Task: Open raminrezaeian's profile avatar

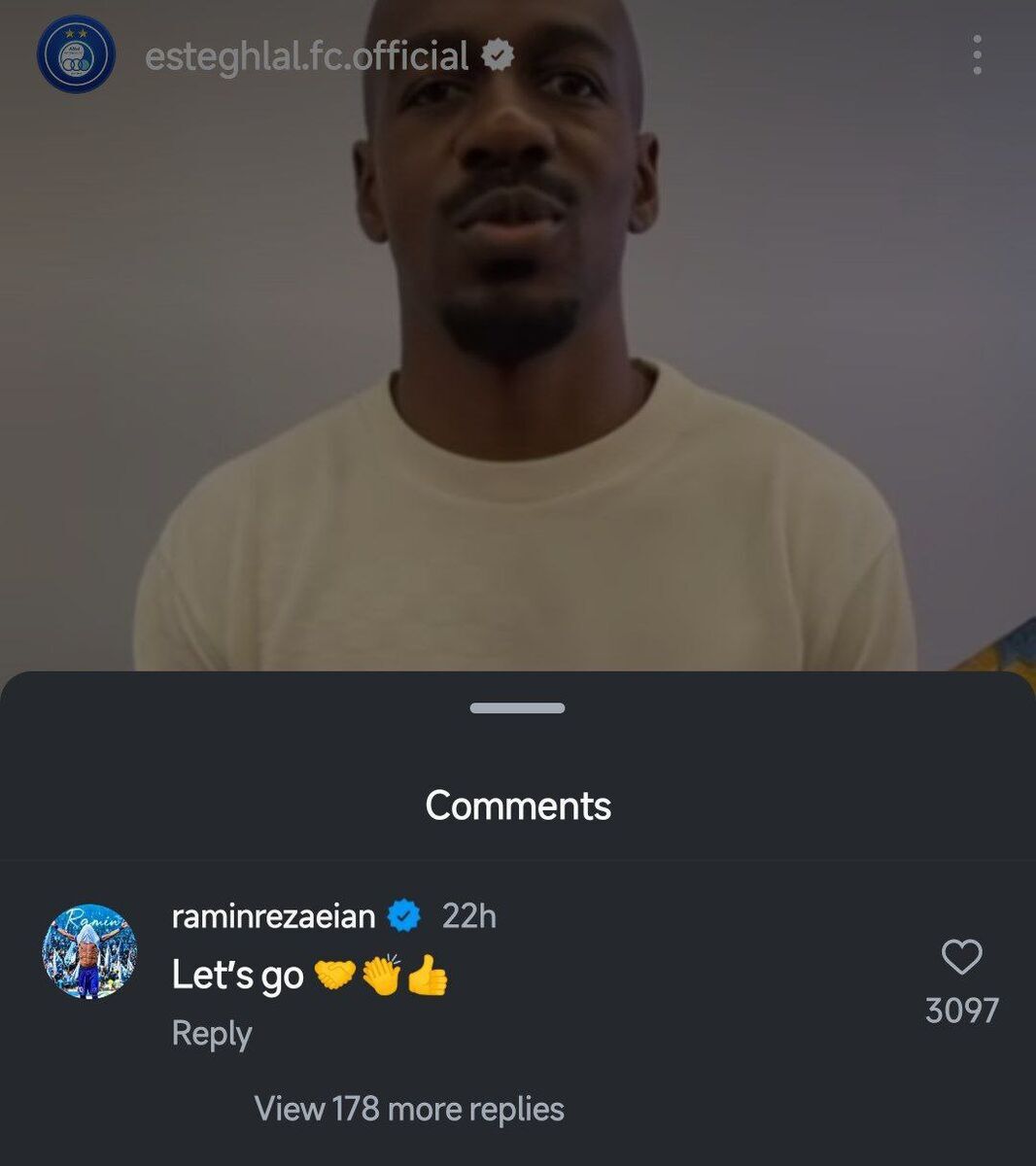Action: tap(89, 951)
